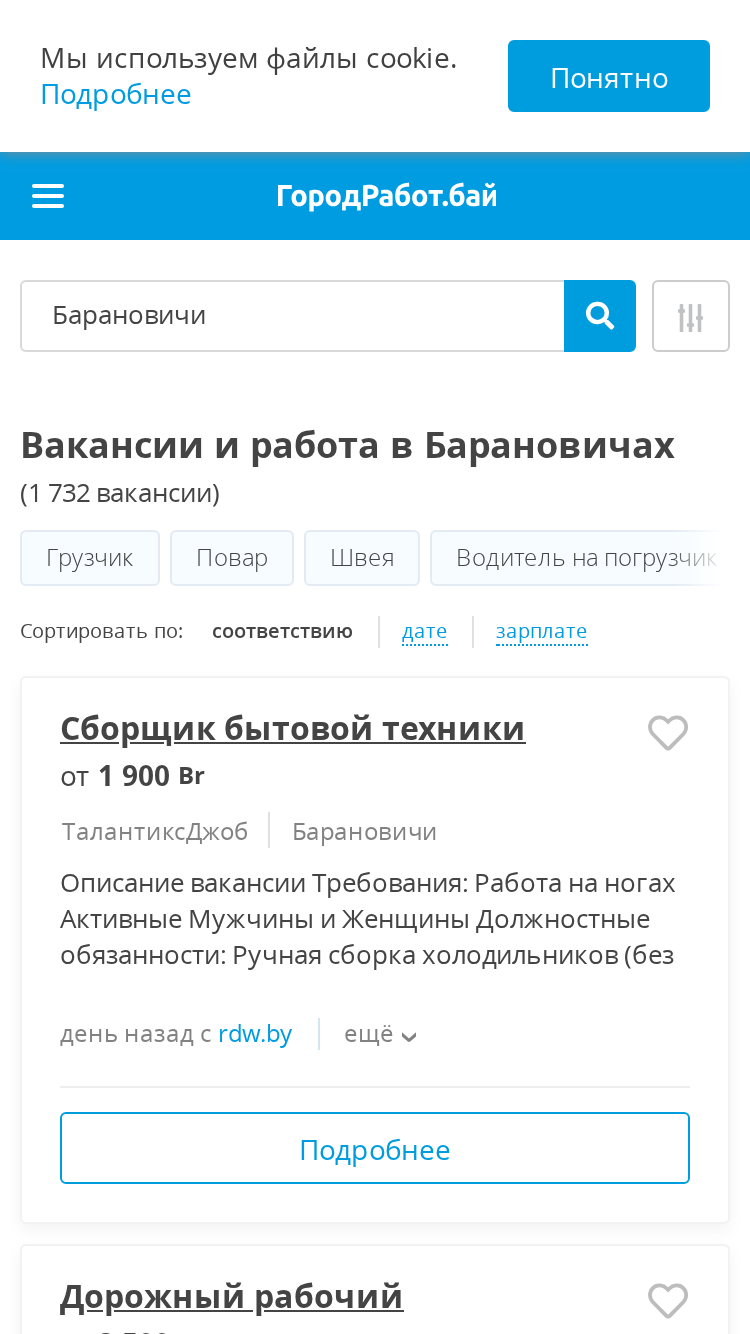The height and width of the screenshot is (1334, 750).
Task: Open the Дорожный рабочий vacancy
Action: click(232, 1296)
